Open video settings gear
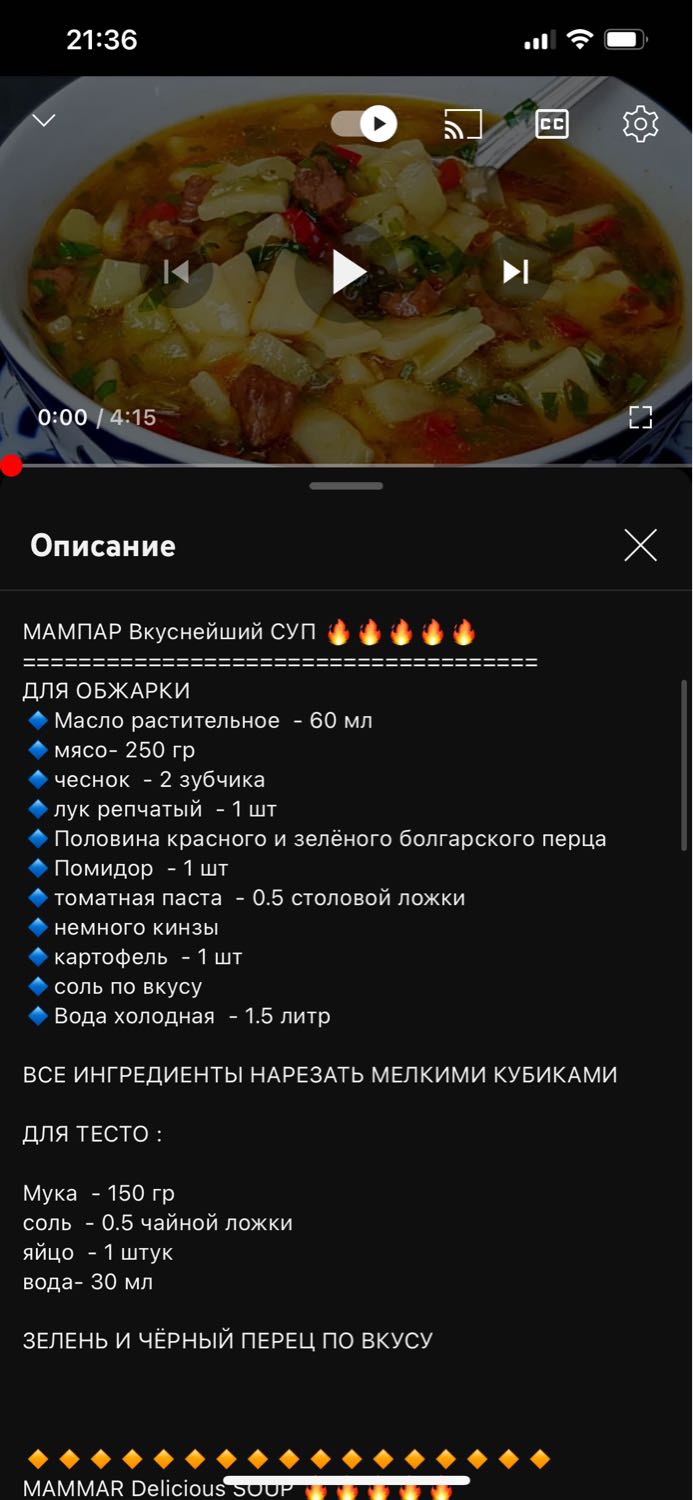 point(640,124)
